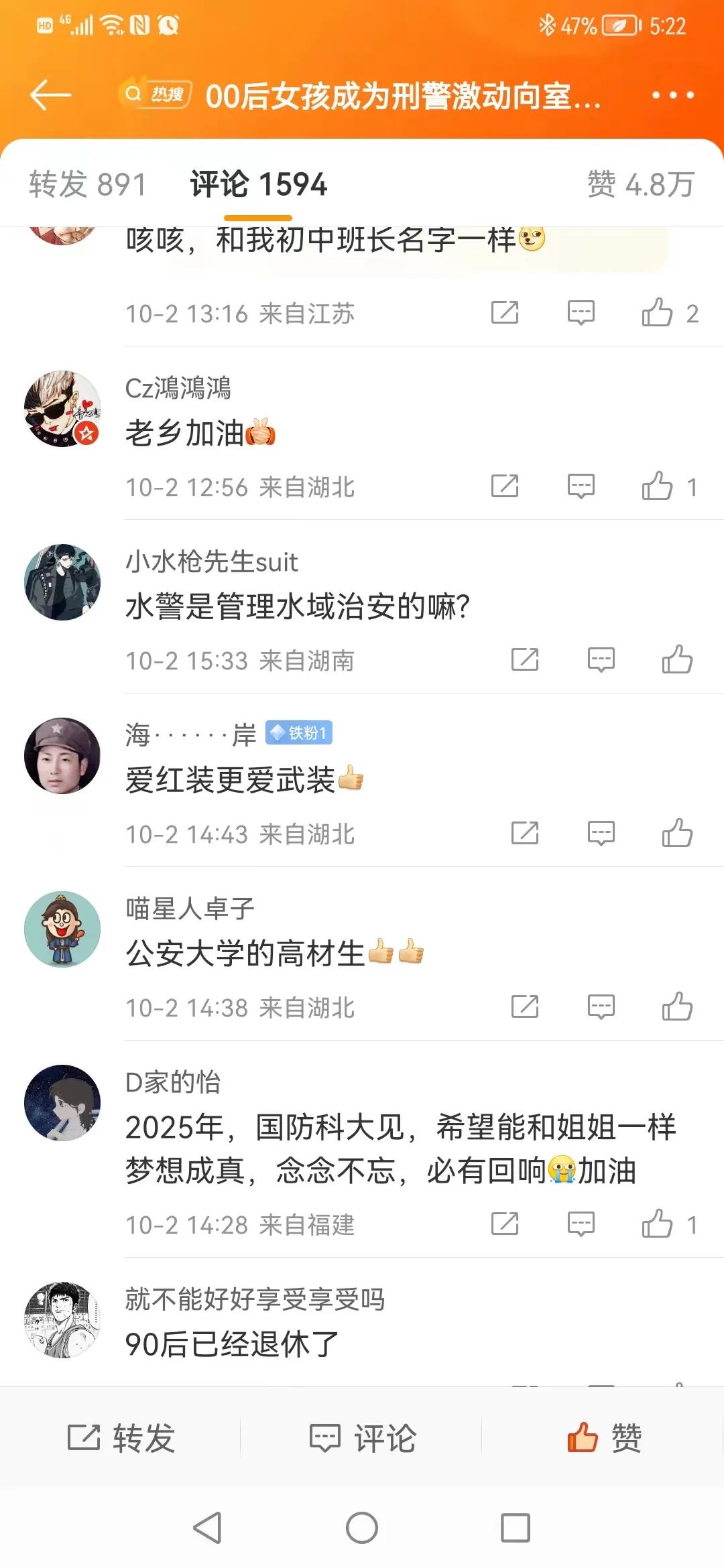Repost D家的怡's comment
The image size is (724, 1568).
point(505,1224)
